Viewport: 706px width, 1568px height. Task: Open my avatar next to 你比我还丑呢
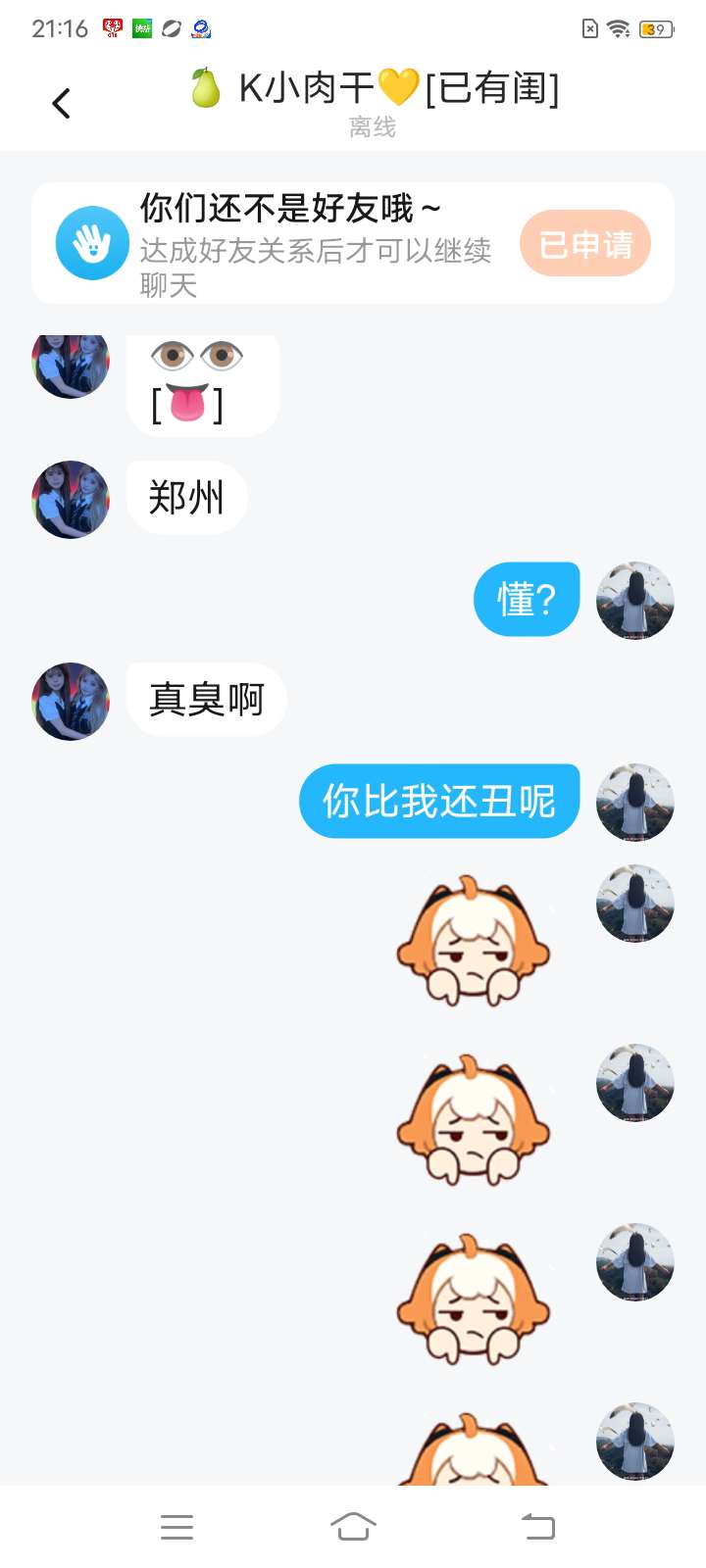tap(635, 803)
